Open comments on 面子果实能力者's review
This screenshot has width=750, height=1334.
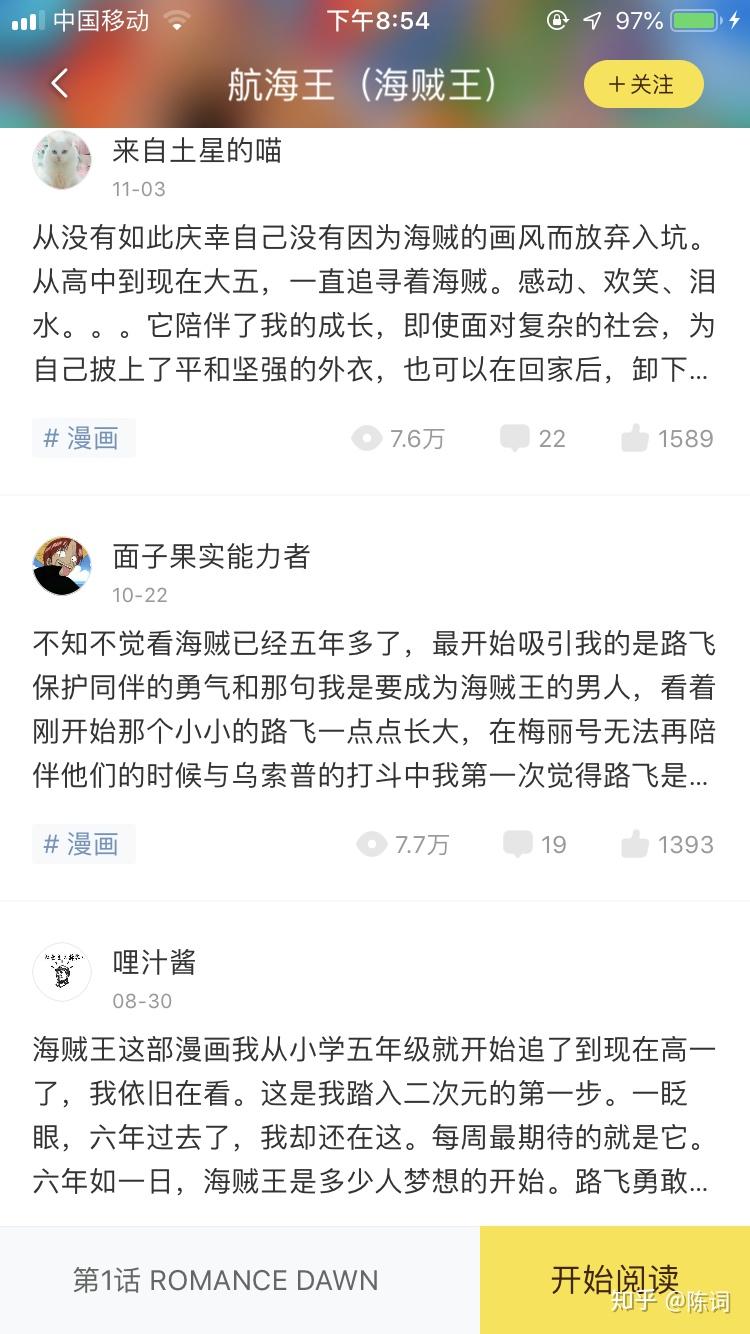click(534, 844)
